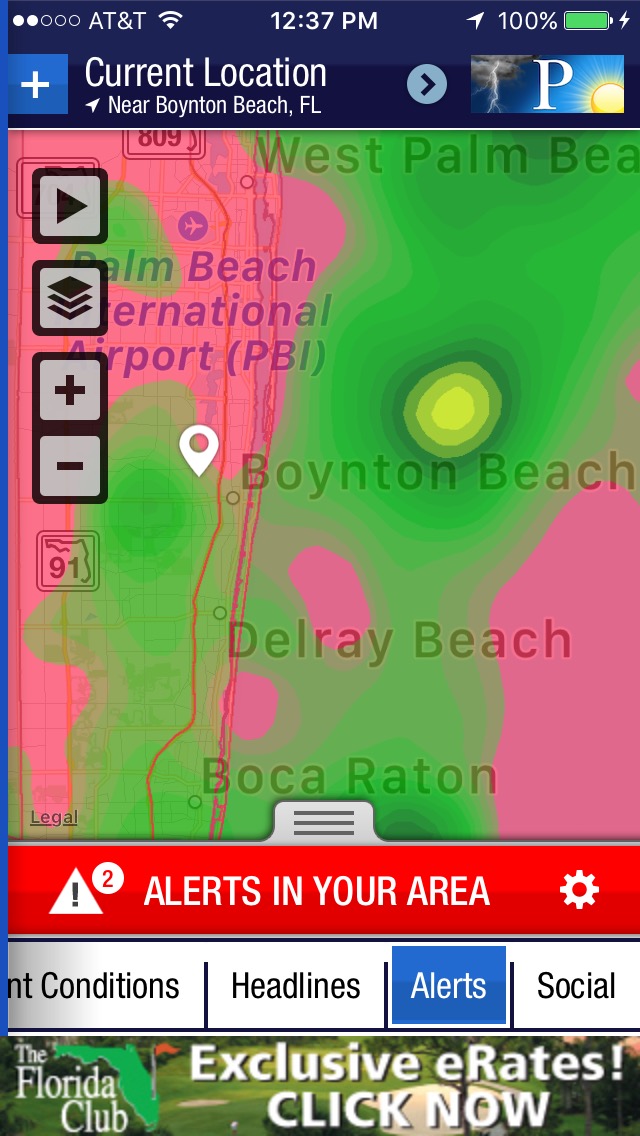Open current location details via chevron arrow
The height and width of the screenshot is (1136, 640).
(427, 85)
